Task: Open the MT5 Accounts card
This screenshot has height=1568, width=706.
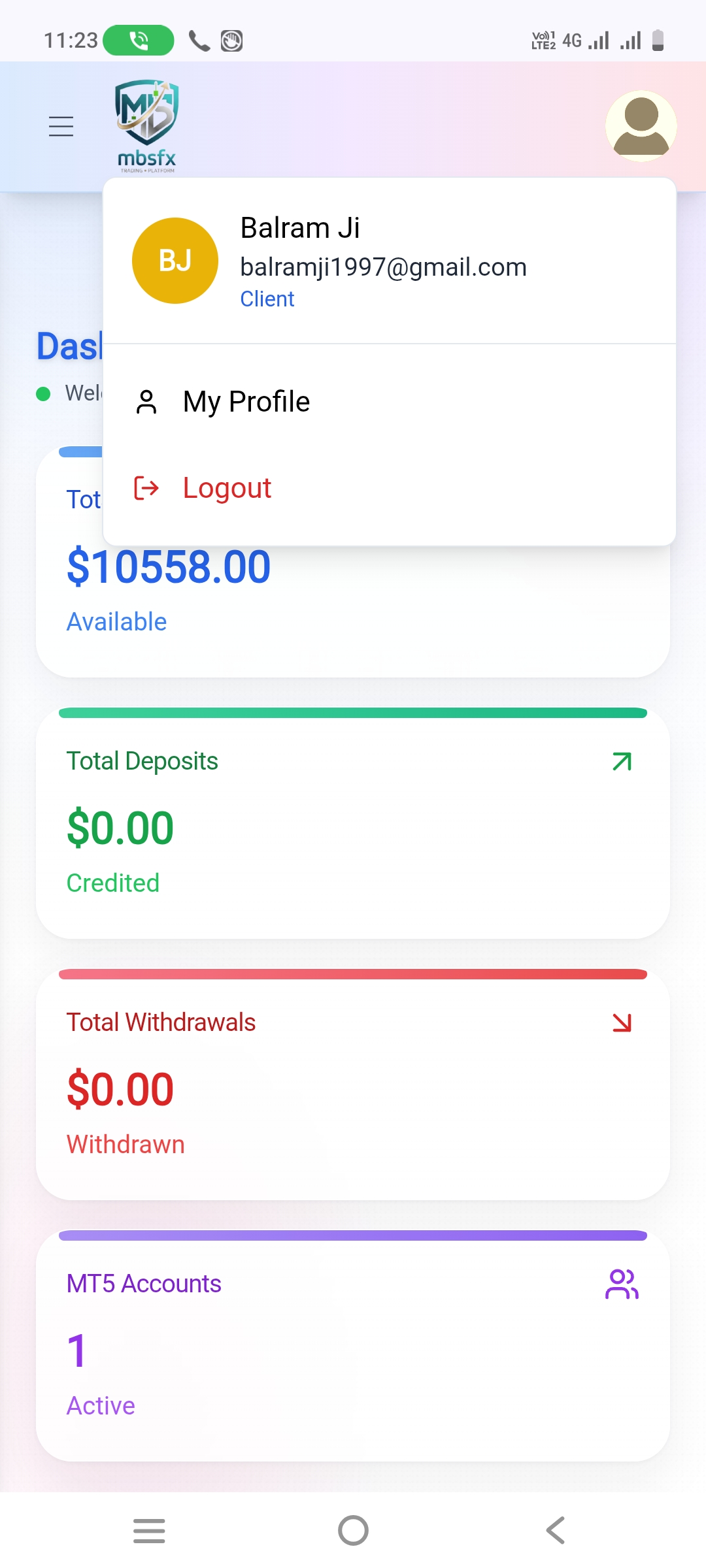Action: click(353, 1346)
